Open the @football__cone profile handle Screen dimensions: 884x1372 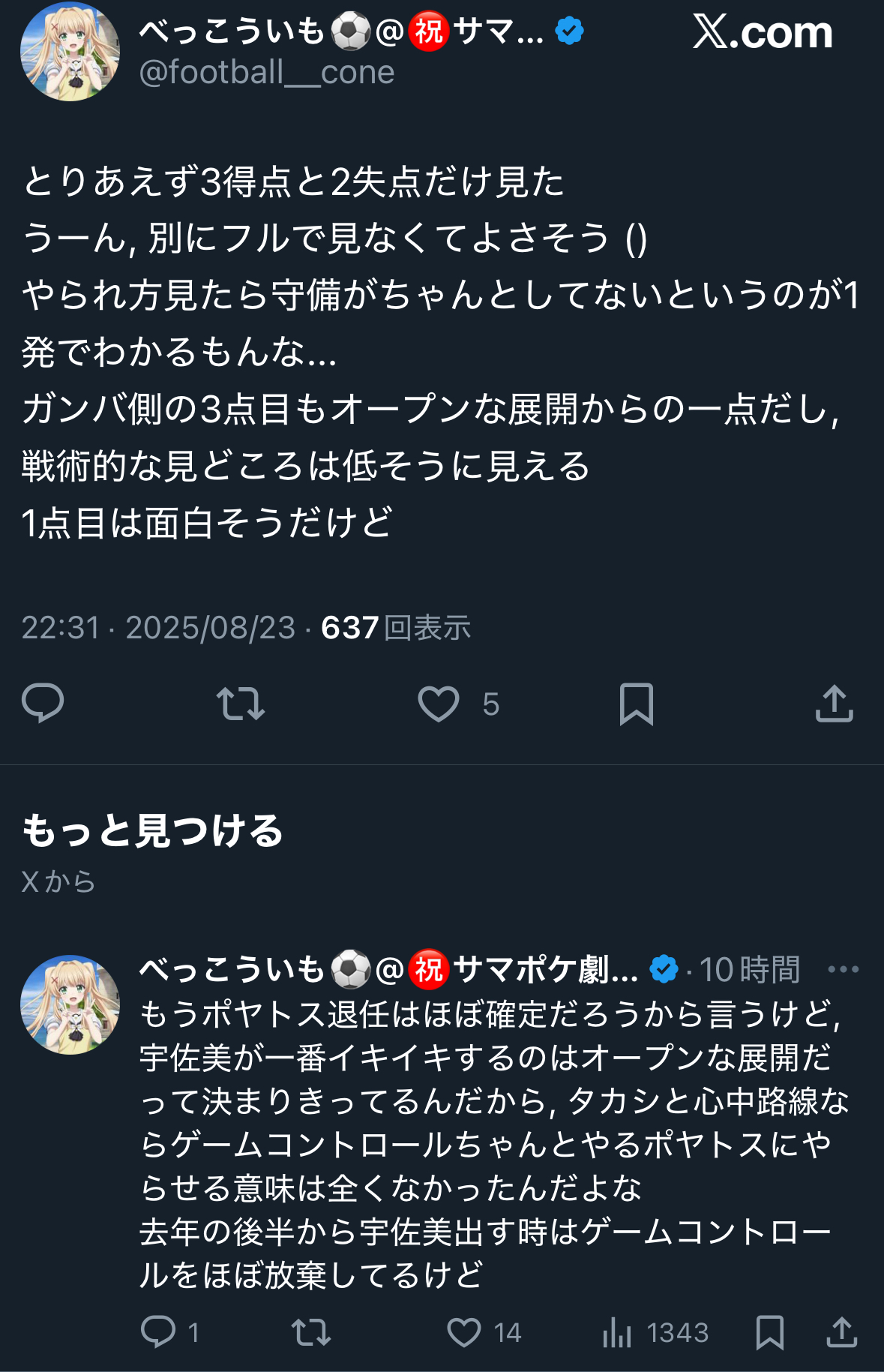267,73
